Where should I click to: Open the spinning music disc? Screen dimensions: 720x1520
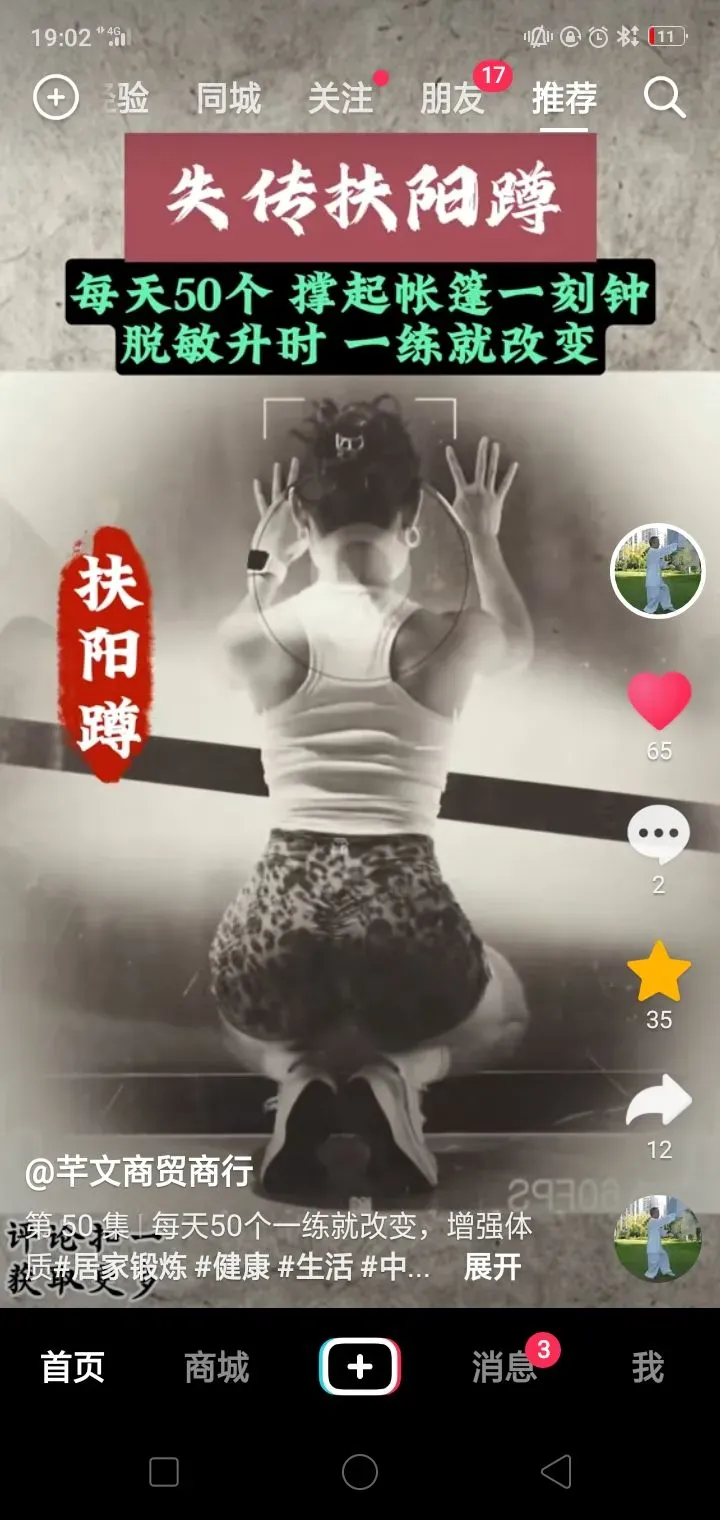pos(658,1238)
